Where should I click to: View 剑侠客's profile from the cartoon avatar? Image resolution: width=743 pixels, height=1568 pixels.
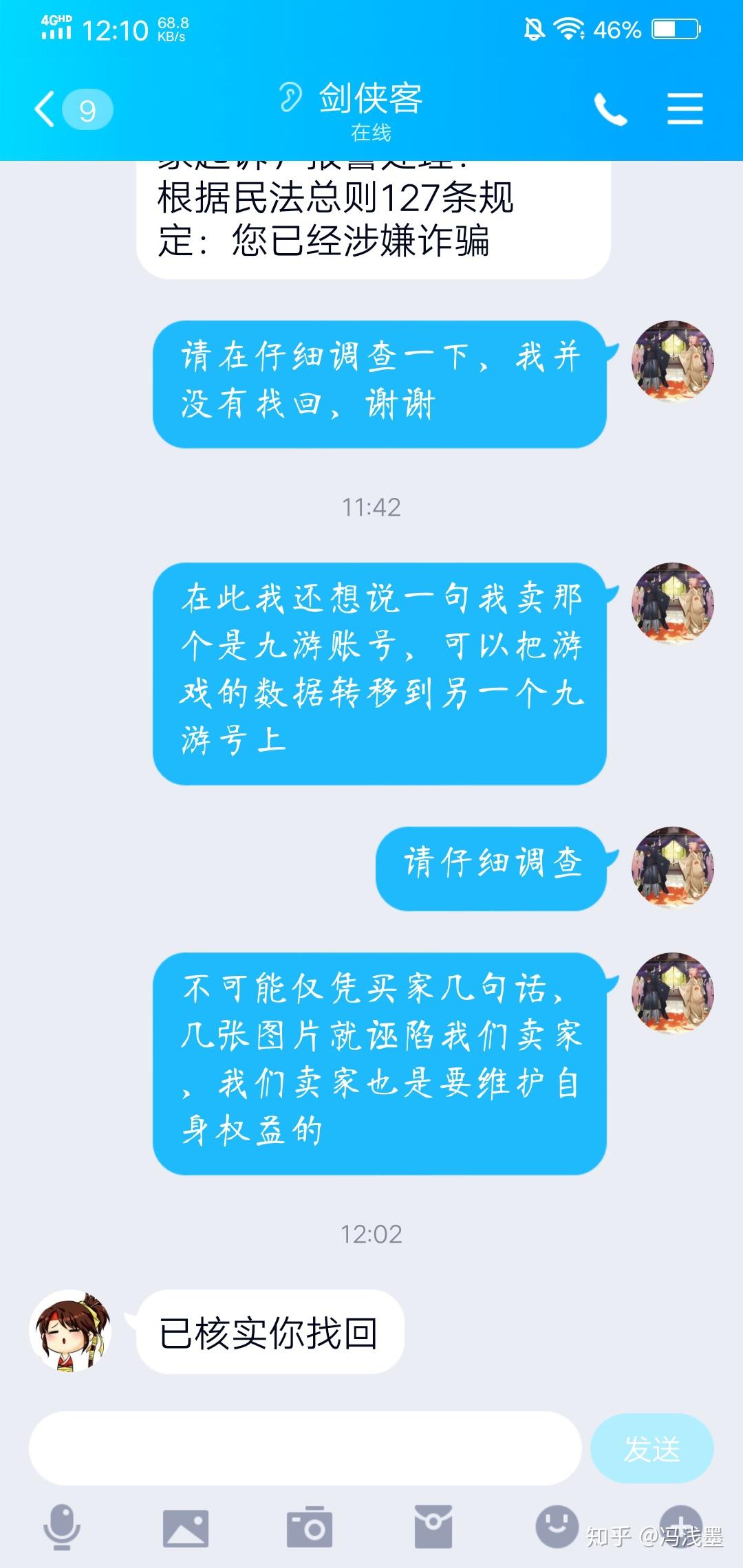point(70,1331)
